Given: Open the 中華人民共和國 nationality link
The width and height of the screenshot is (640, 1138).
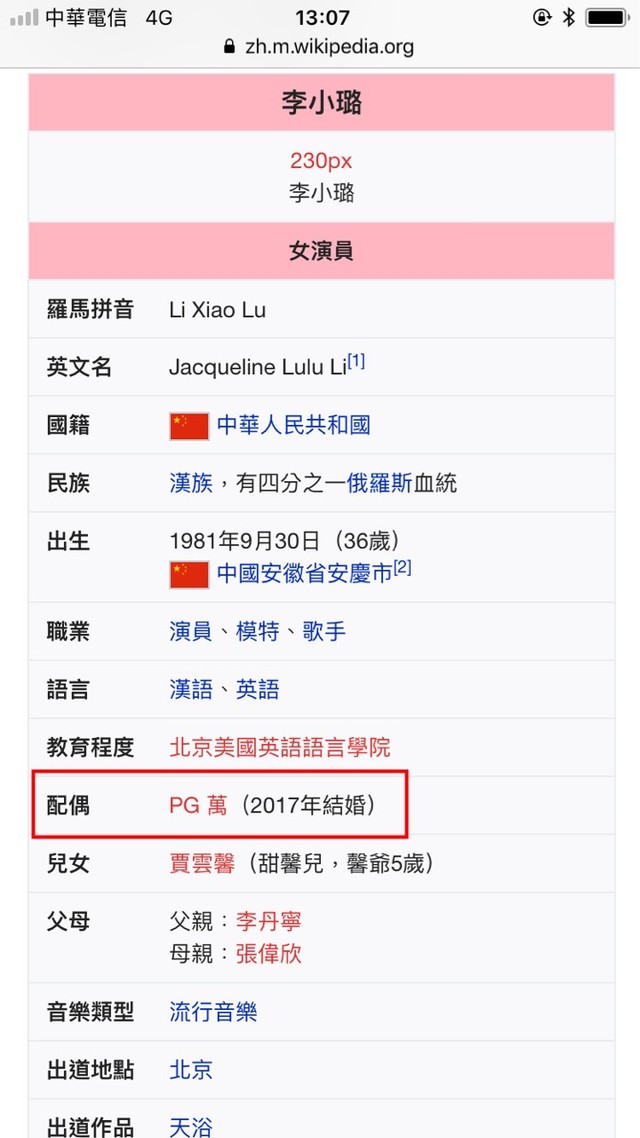Looking at the screenshot, I should click(293, 425).
